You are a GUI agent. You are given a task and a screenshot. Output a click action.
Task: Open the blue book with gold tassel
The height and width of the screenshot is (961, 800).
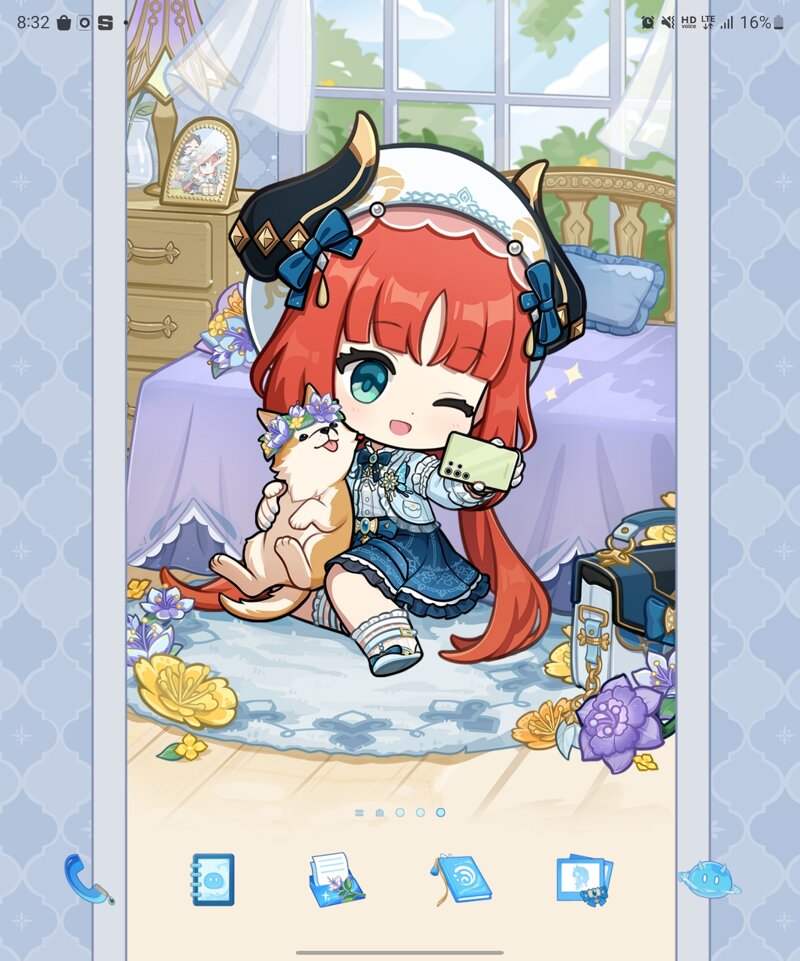pyautogui.click(x=461, y=879)
